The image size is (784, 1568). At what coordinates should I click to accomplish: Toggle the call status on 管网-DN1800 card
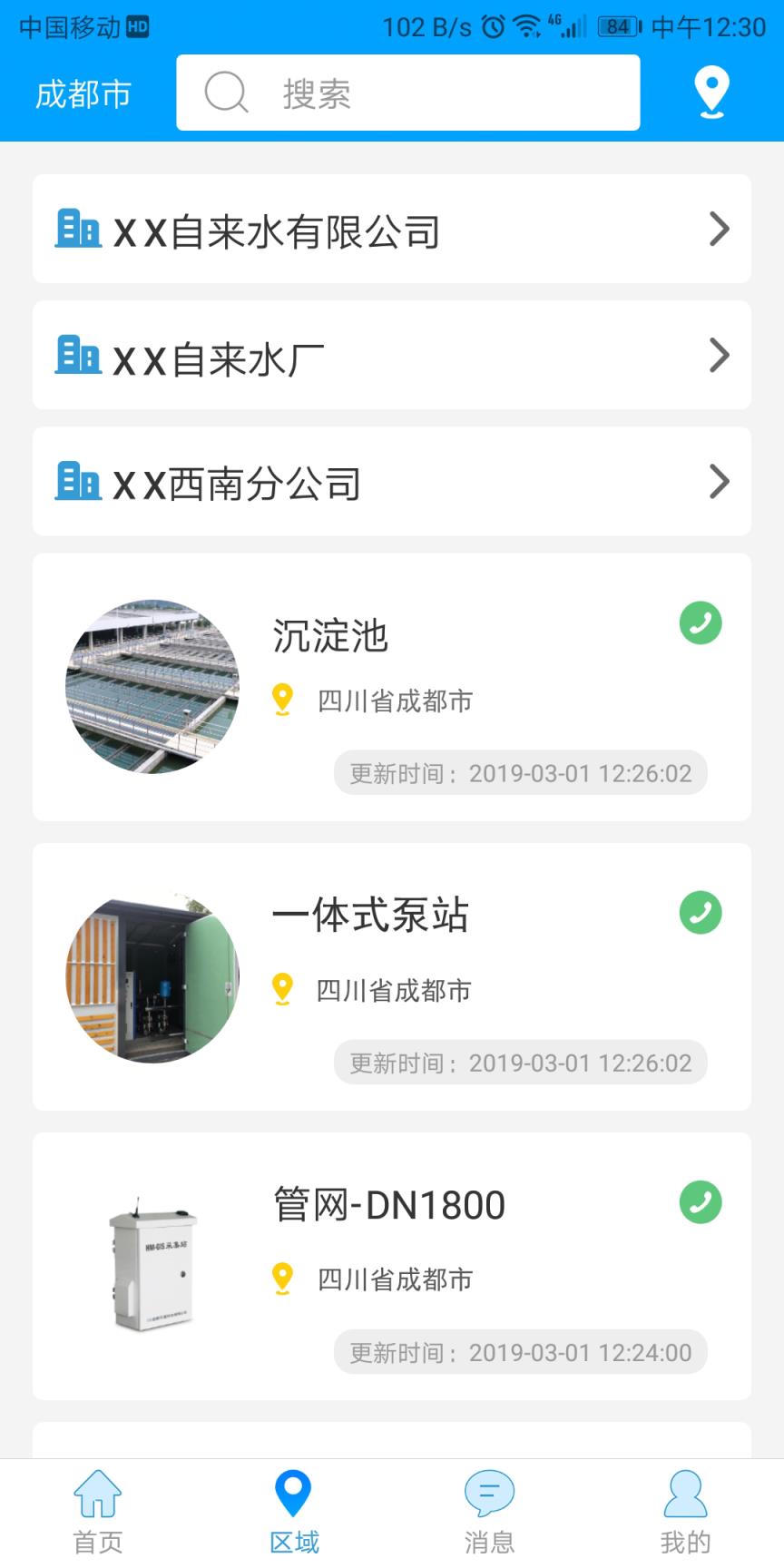pos(700,1202)
